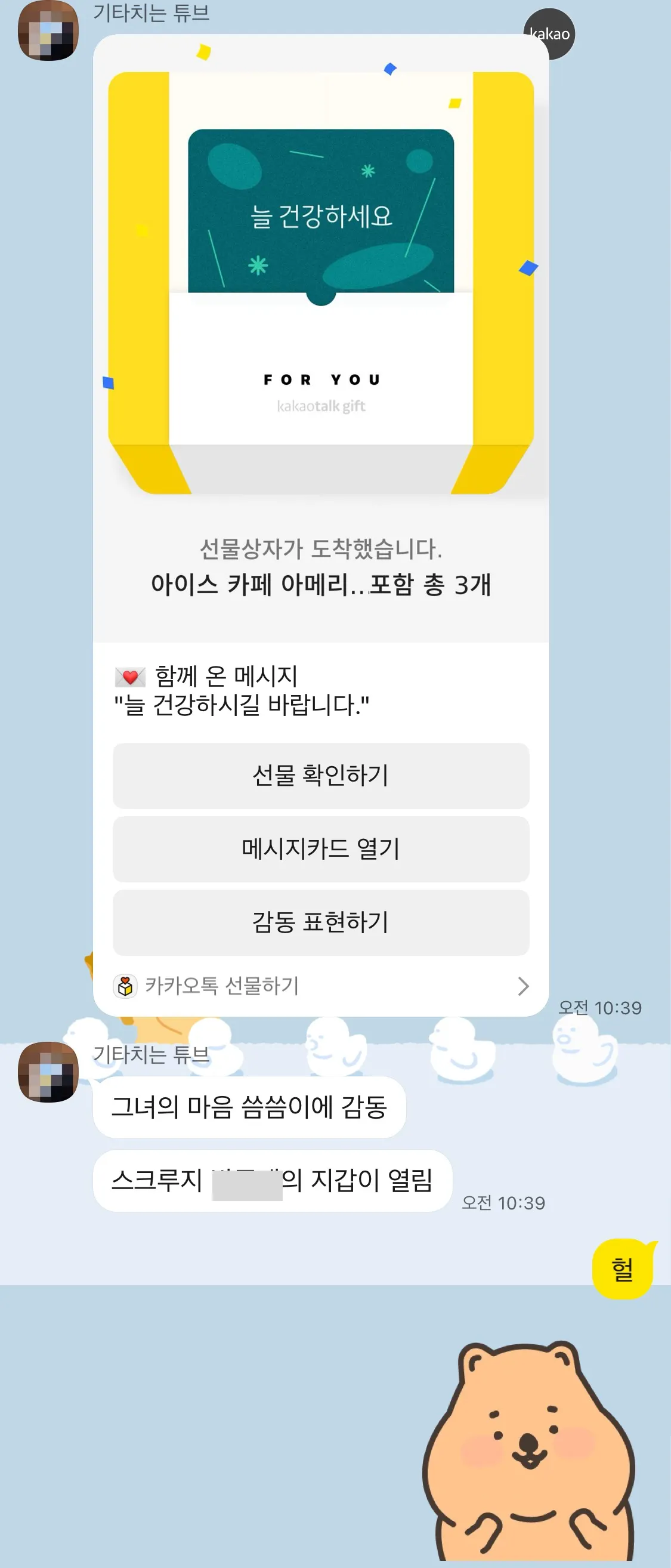The height and width of the screenshot is (1568, 671).
Task: Tap 감동 표현하기 button
Action: point(321,922)
